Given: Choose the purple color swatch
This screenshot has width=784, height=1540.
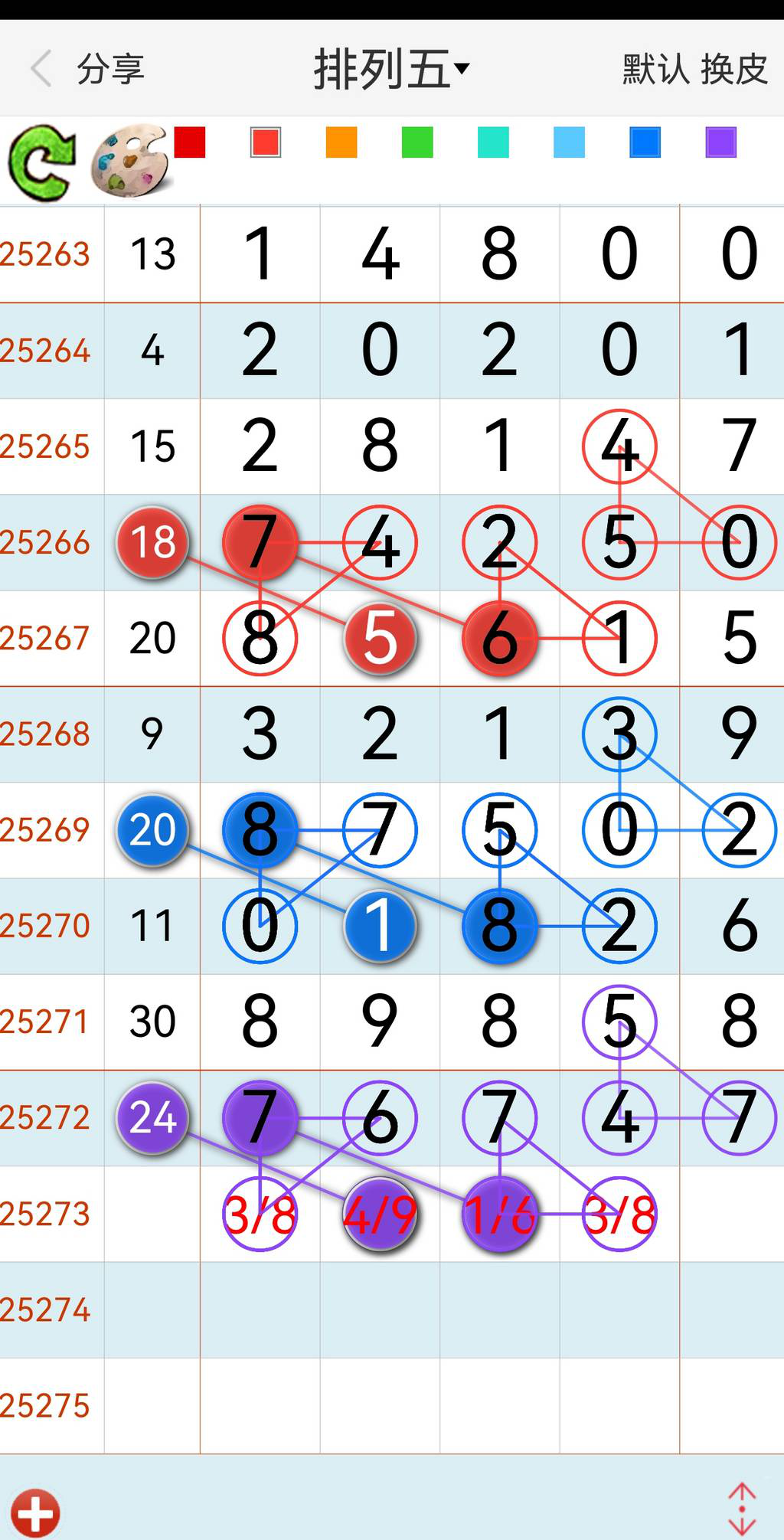Looking at the screenshot, I should tap(720, 142).
